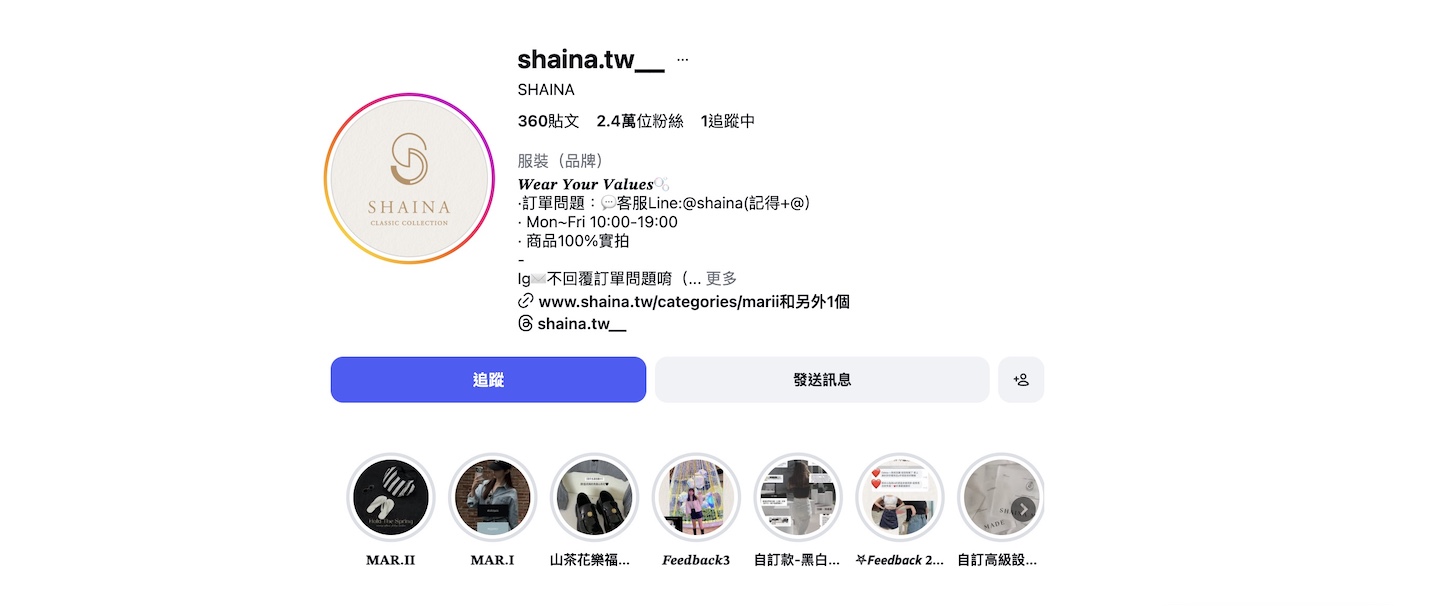This screenshot has height=606, width=1440.
Task: View the Feedback 2 story highlight
Action: 900,498
